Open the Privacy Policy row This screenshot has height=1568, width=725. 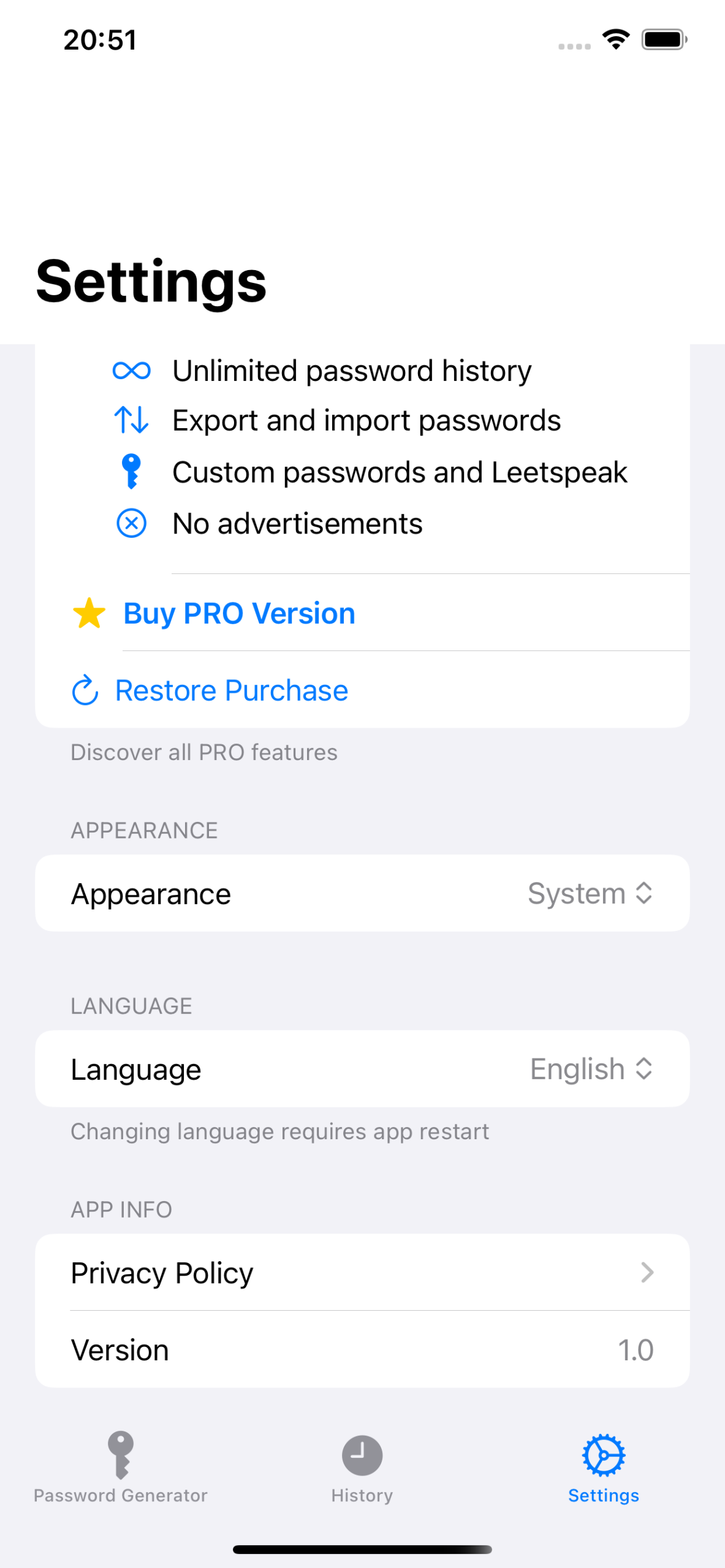(x=362, y=1273)
